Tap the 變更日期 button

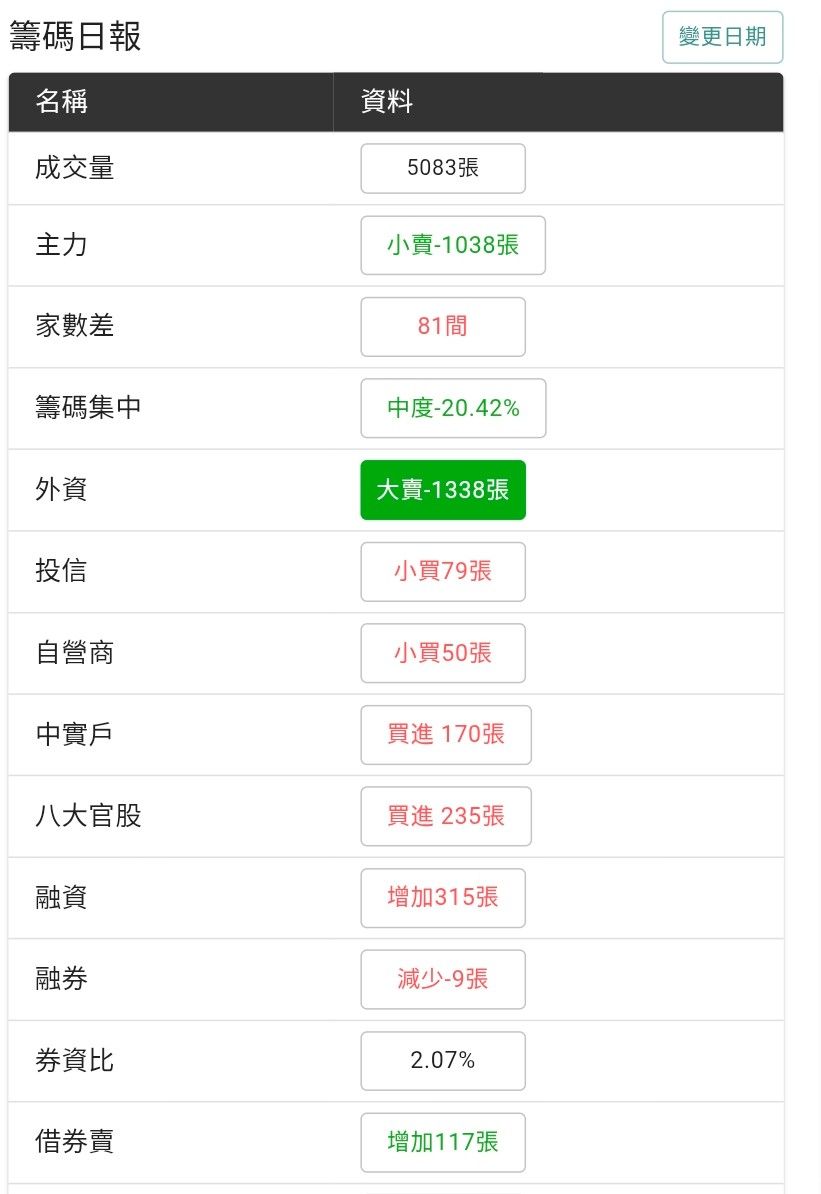tap(722, 37)
